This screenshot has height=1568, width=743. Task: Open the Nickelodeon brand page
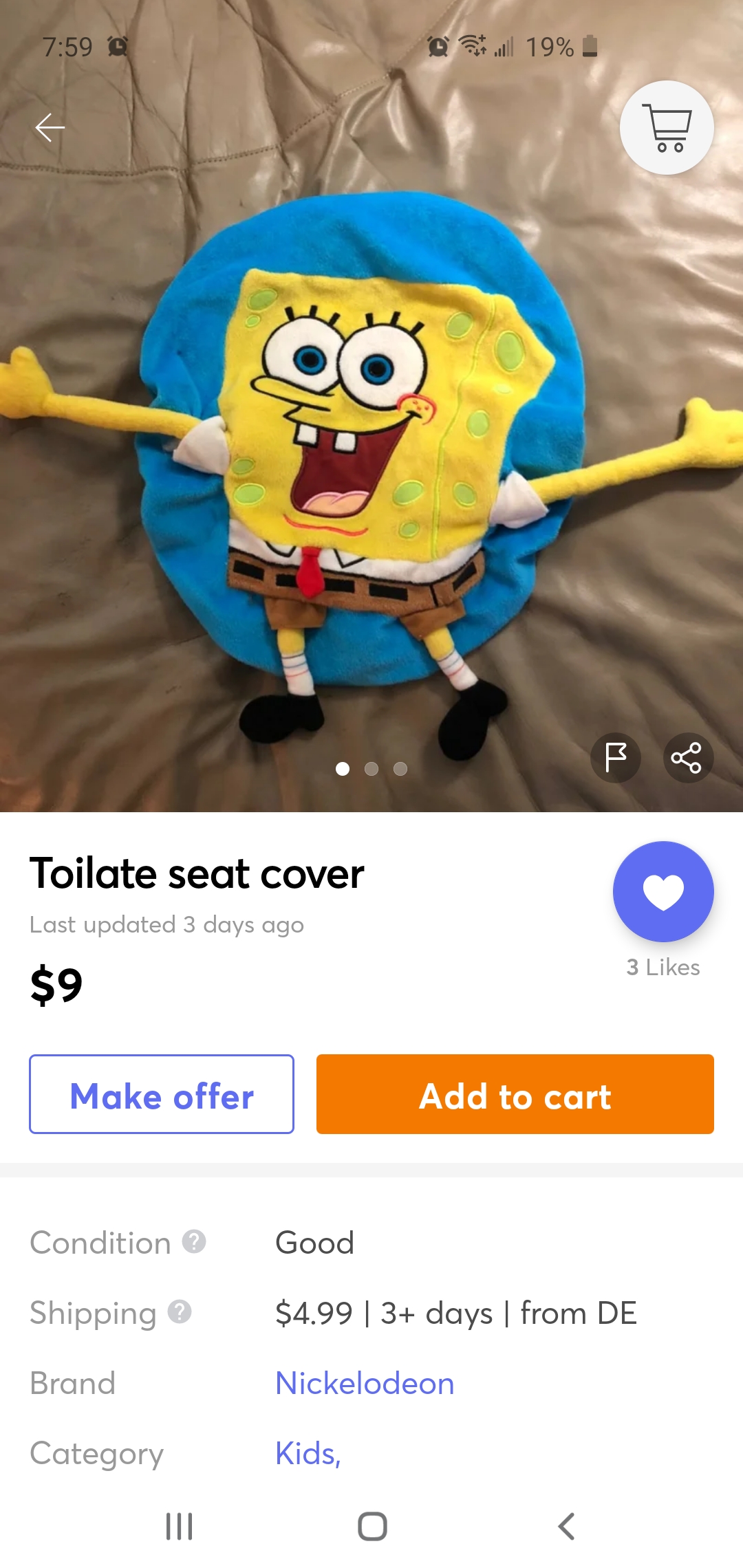pyautogui.click(x=364, y=1384)
